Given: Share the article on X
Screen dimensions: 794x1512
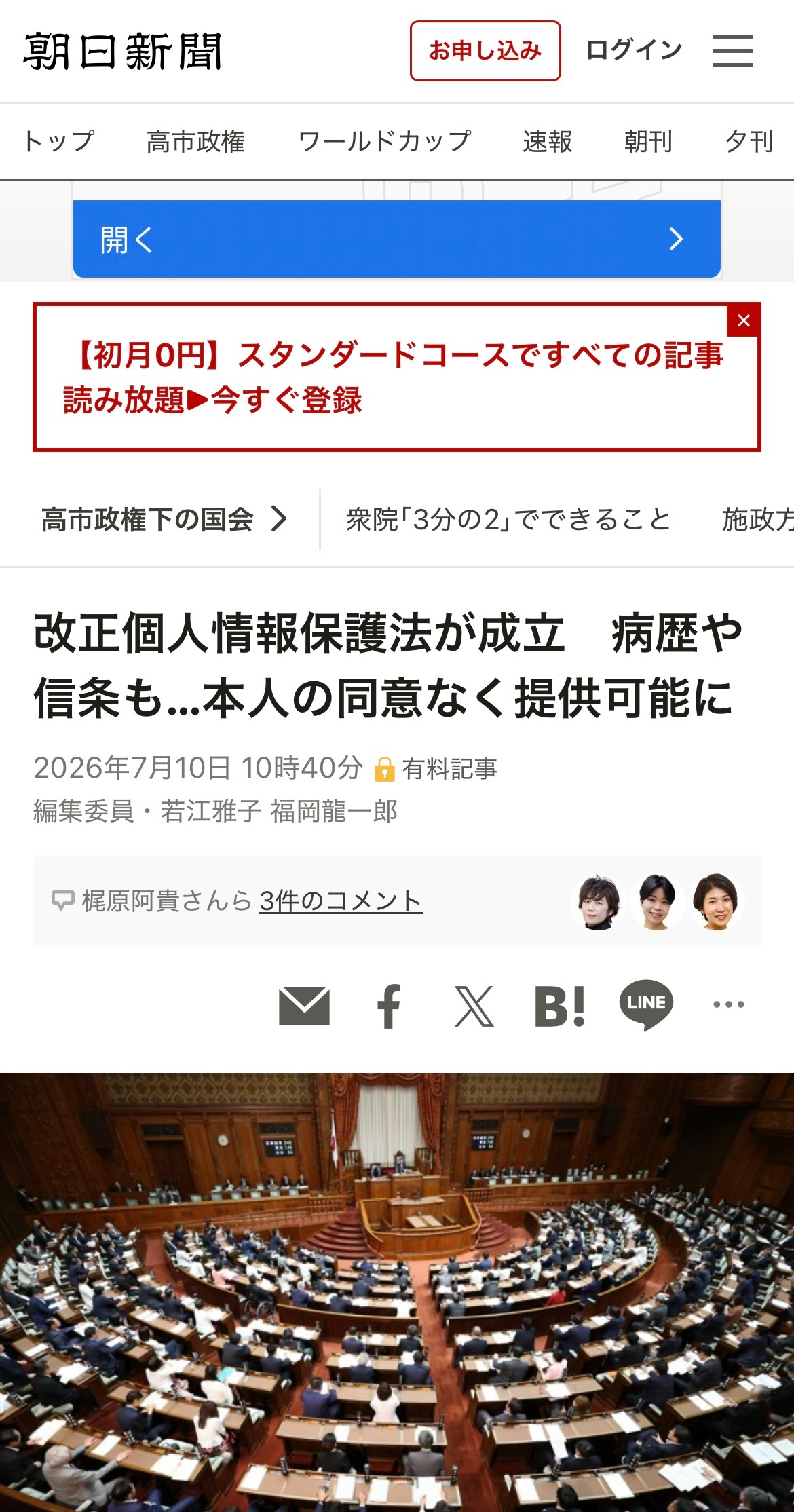Looking at the screenshot, I should tap(474, 1006).
